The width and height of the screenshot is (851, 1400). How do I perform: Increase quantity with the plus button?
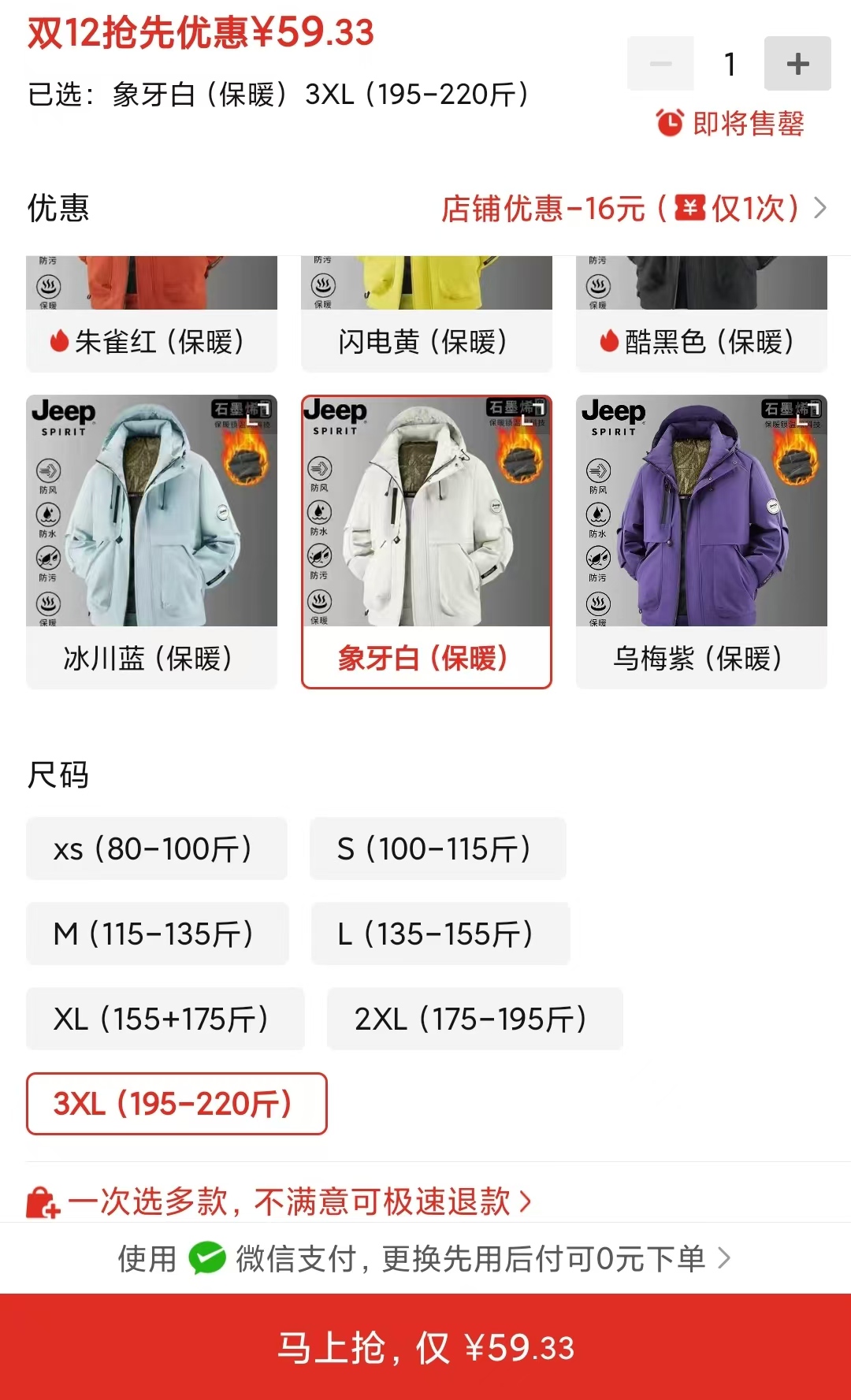[797, 64]
